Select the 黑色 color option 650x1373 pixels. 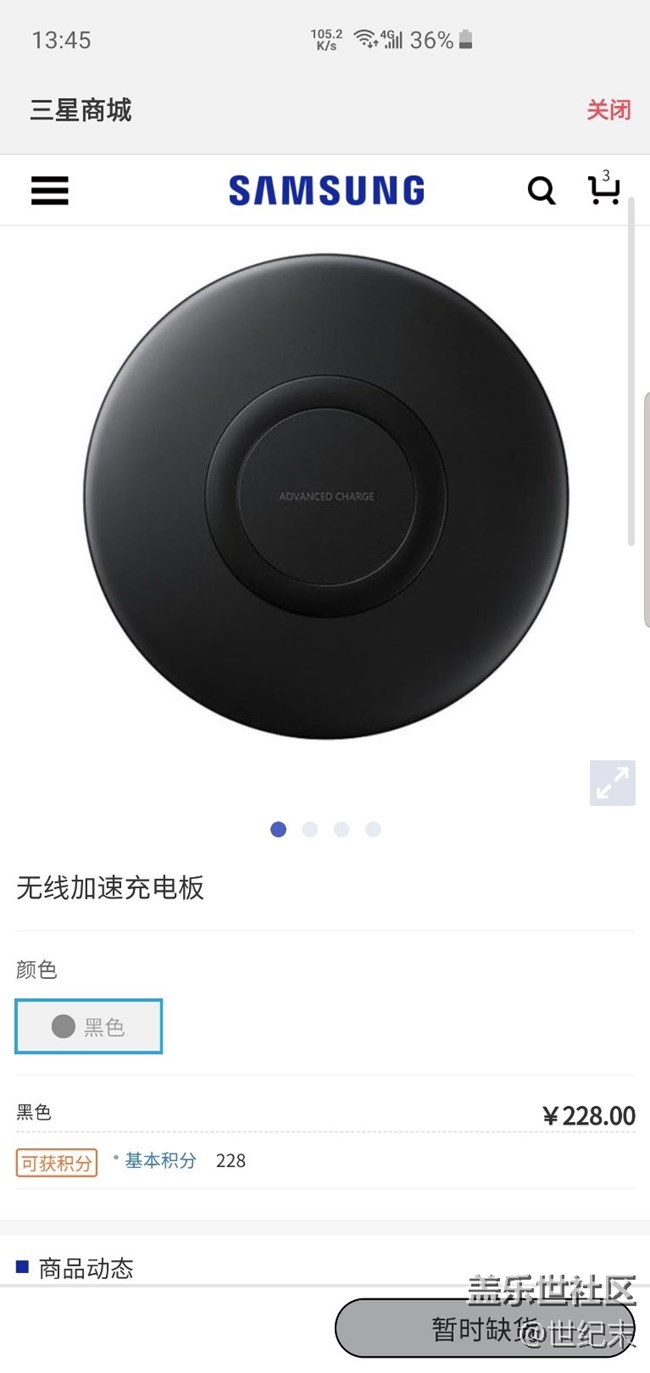(x=89, y=1026)
